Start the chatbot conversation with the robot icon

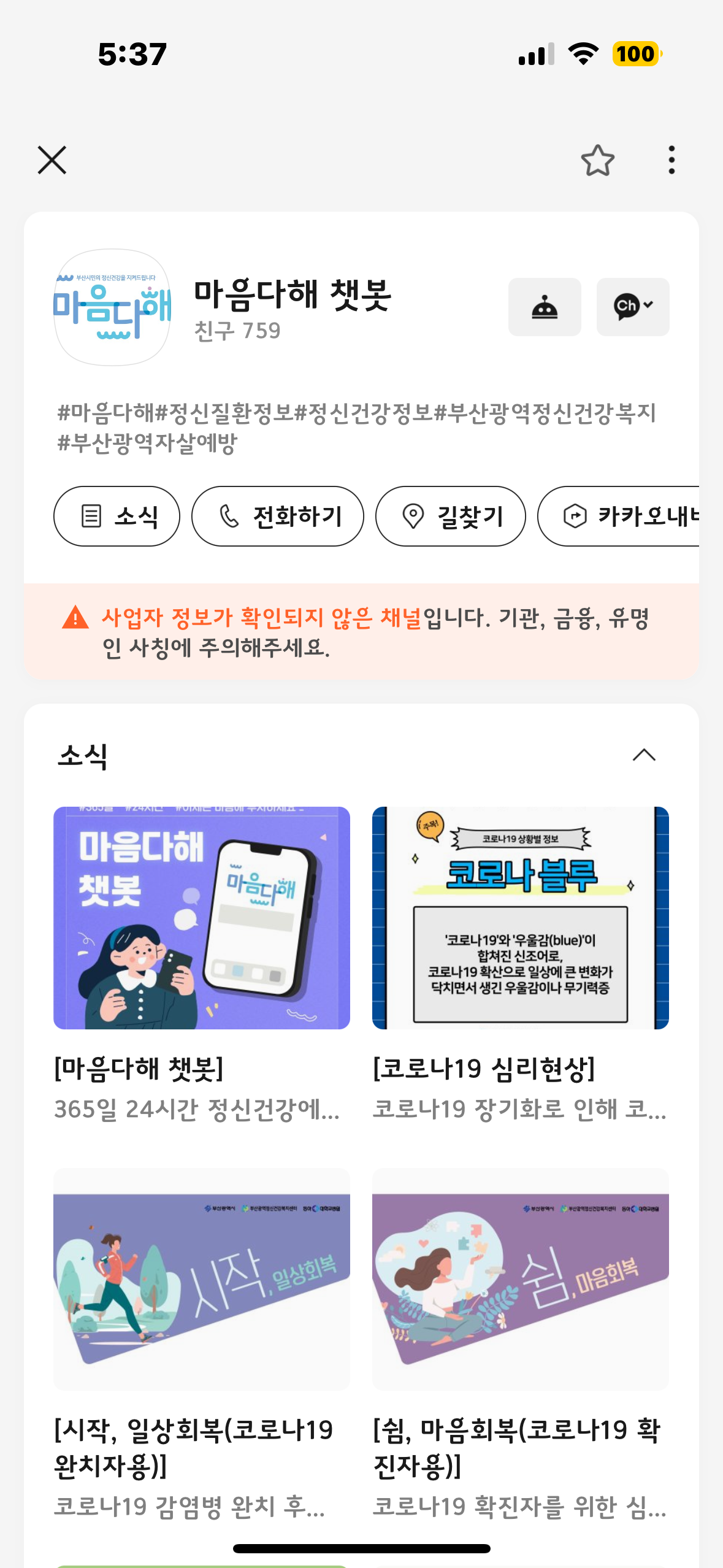coord(544,307)
